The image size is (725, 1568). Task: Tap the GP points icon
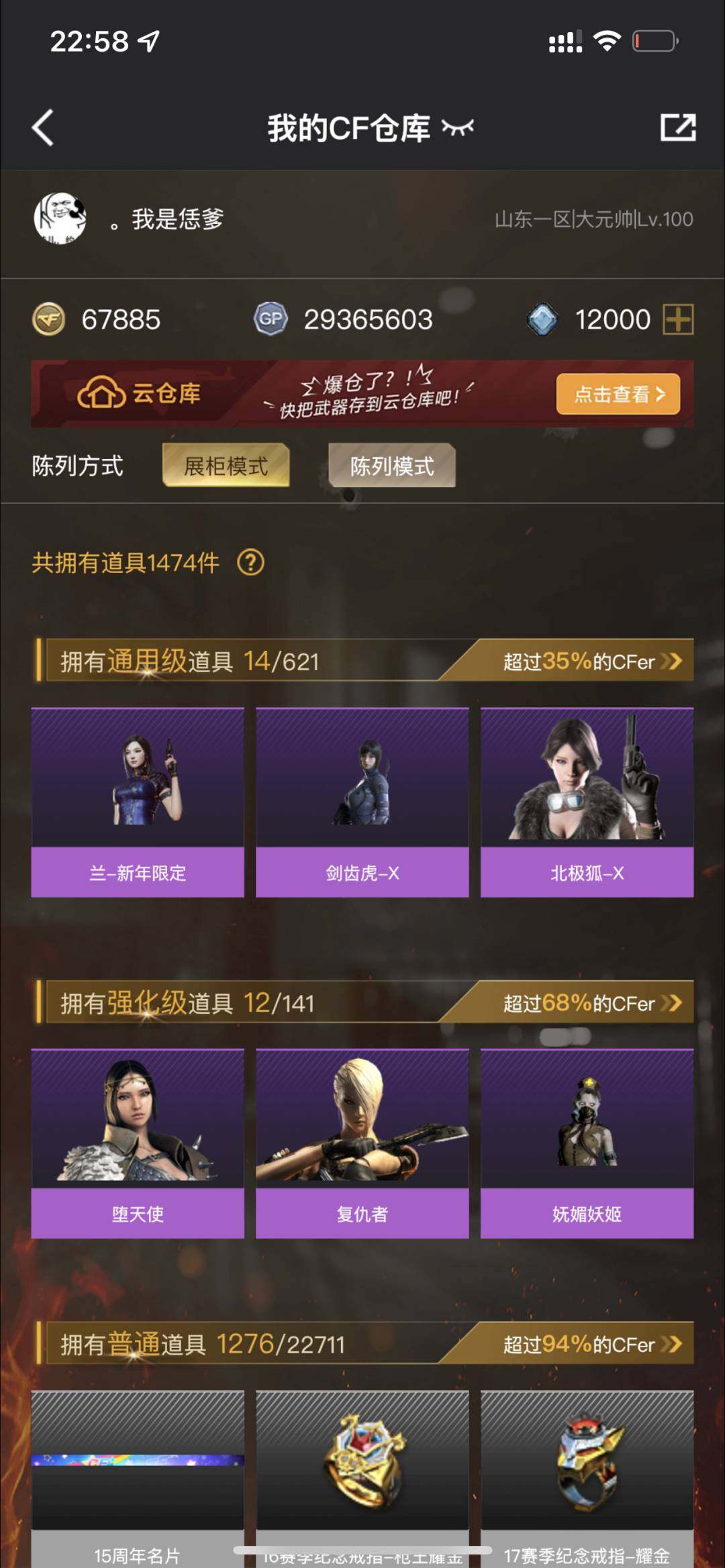click(x=272, y=320)
